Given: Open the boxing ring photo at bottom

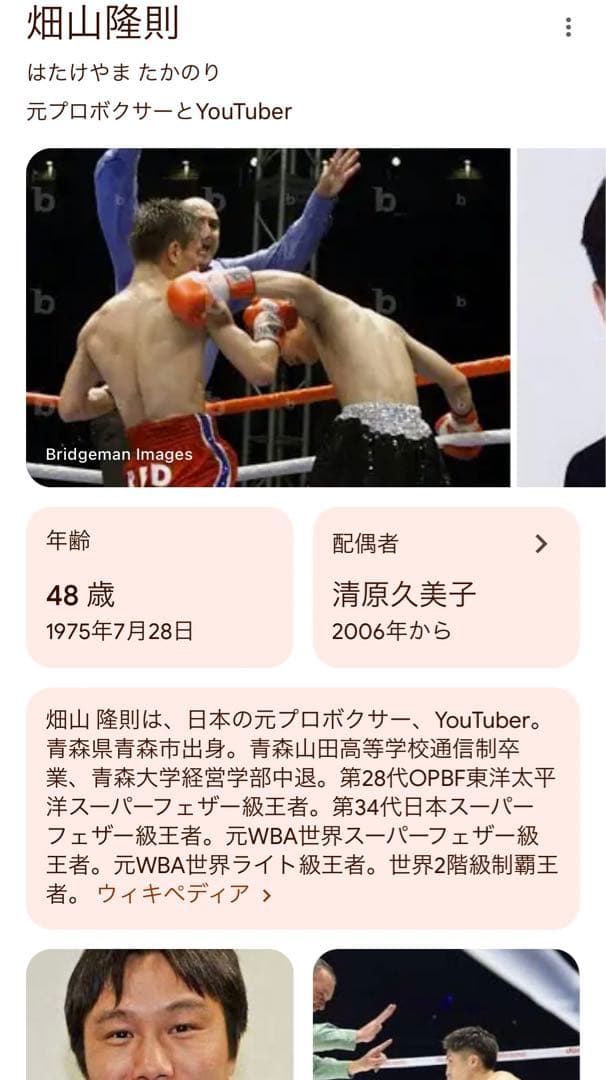Looking at the screenshot, I should [x=446, y=1013].
